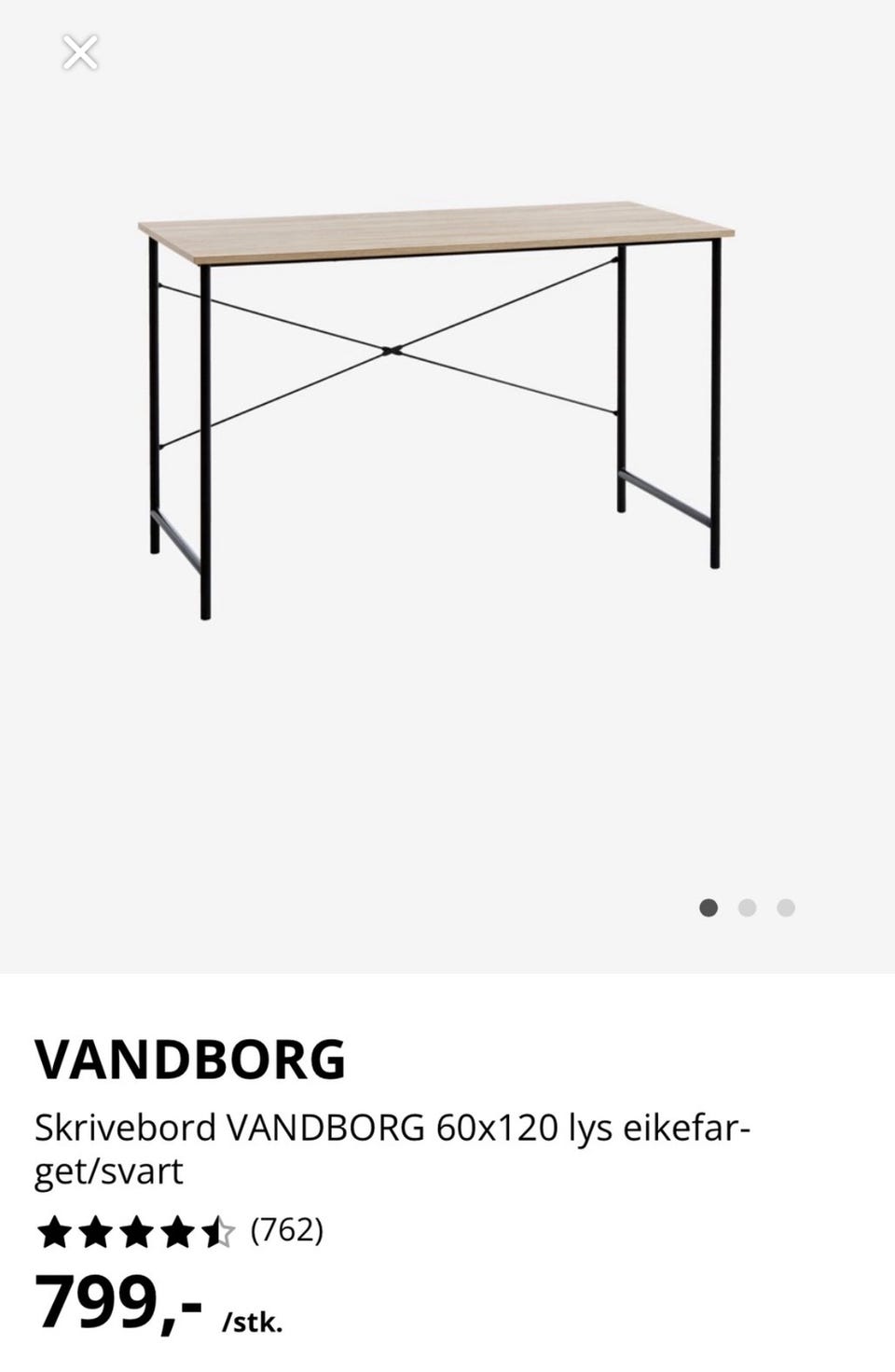This screenshot has height=1372, width=895.
Task: Click the close X icon
Action: pos(81,52)
